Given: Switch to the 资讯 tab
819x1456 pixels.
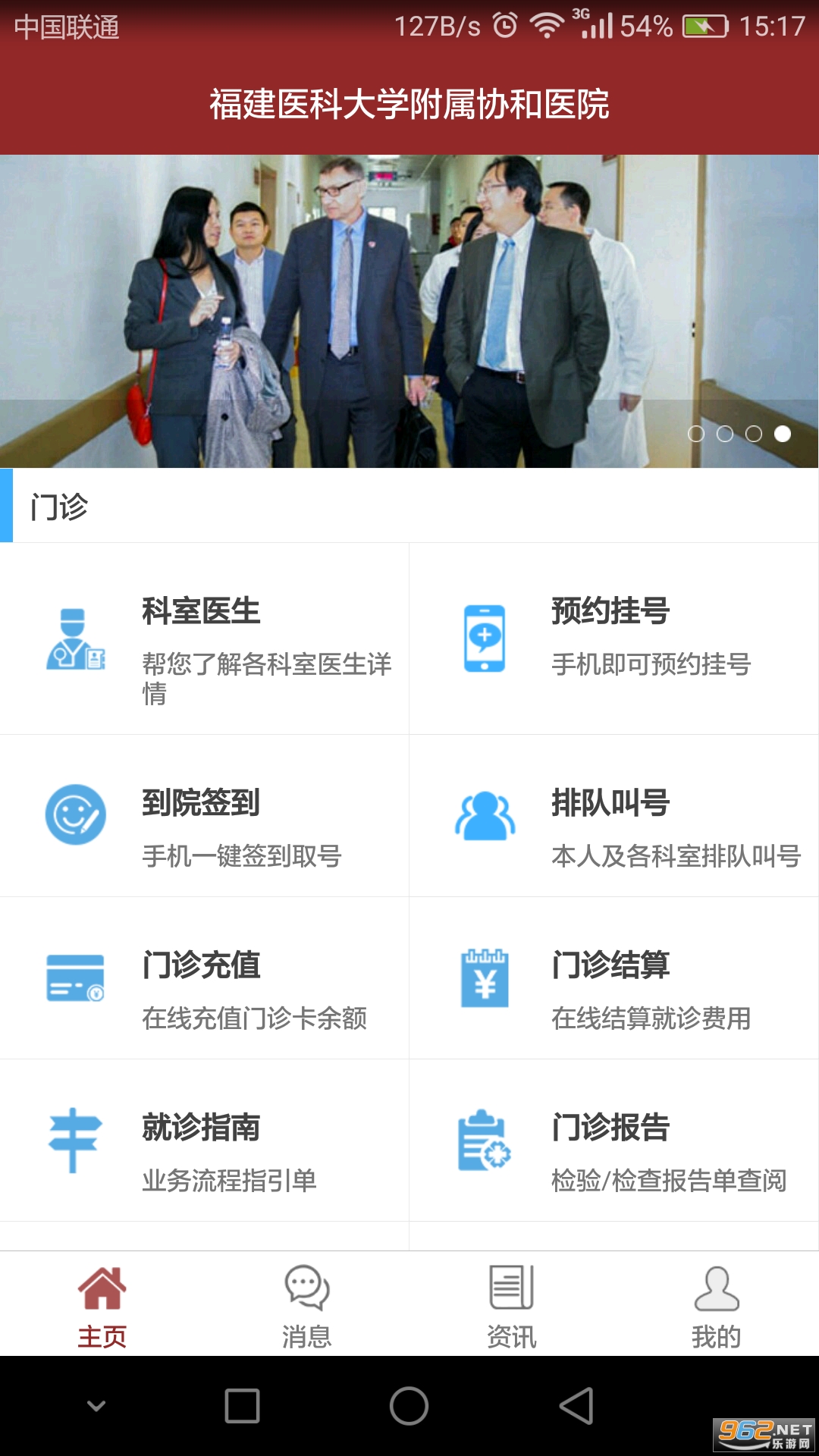Looking at the screenshot, I should click(511, 1304).
